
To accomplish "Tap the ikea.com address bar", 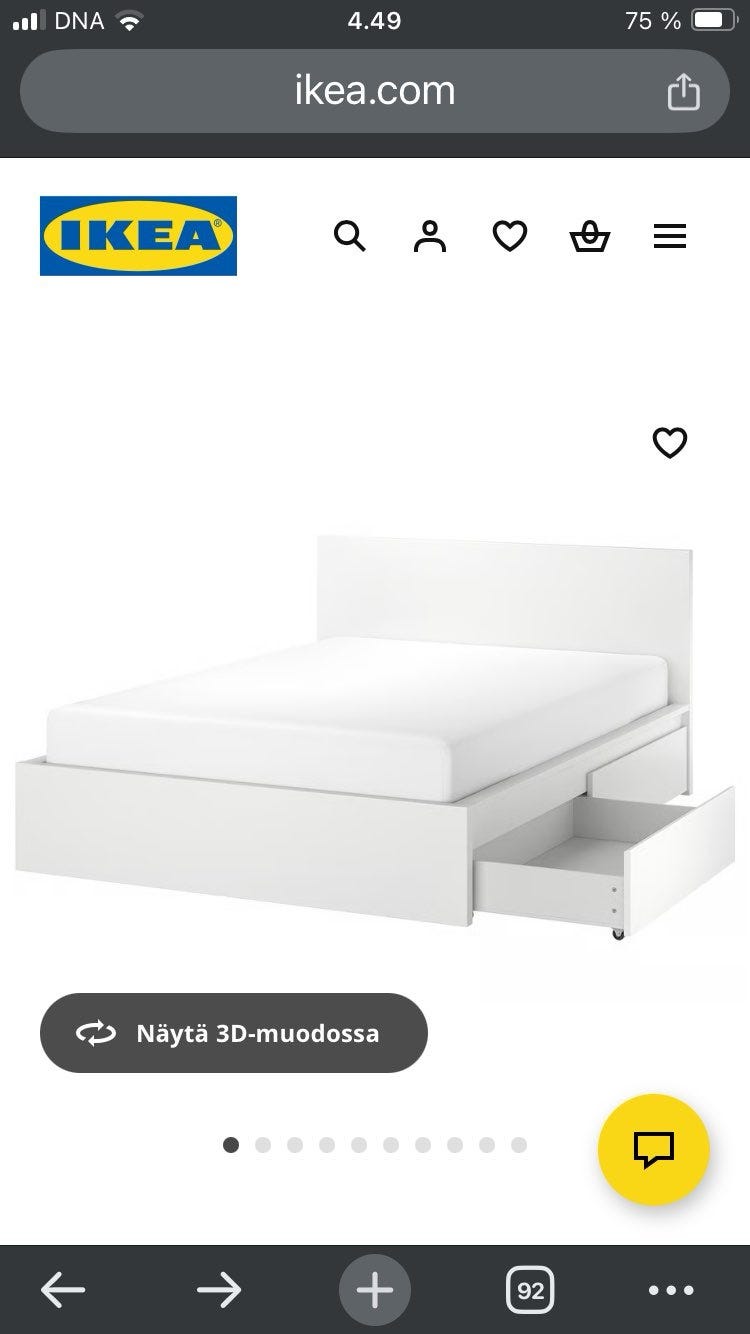I will pos(374,91).
